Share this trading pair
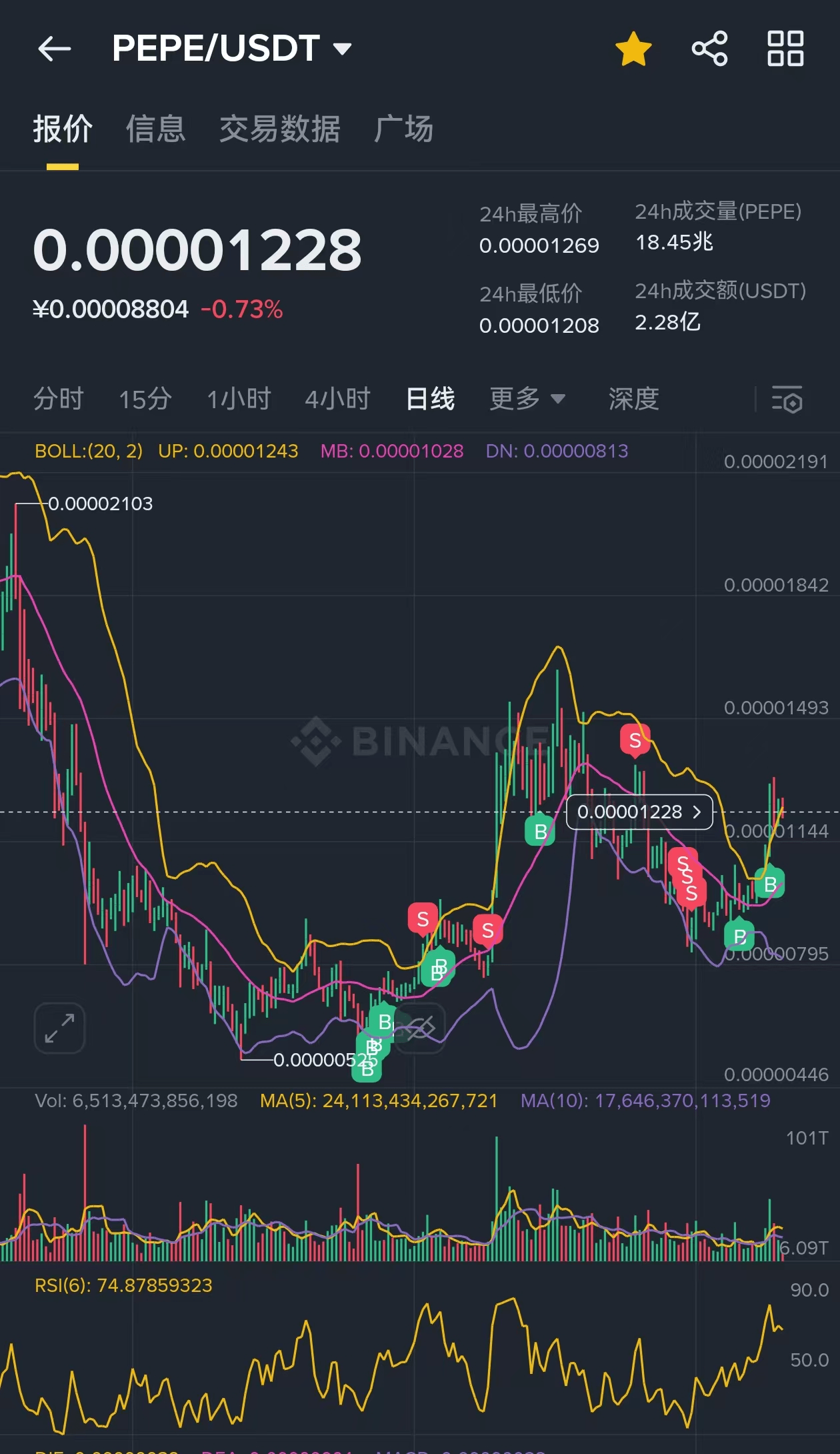This screenshot has width=840, height=1454. tap(709, 49)
